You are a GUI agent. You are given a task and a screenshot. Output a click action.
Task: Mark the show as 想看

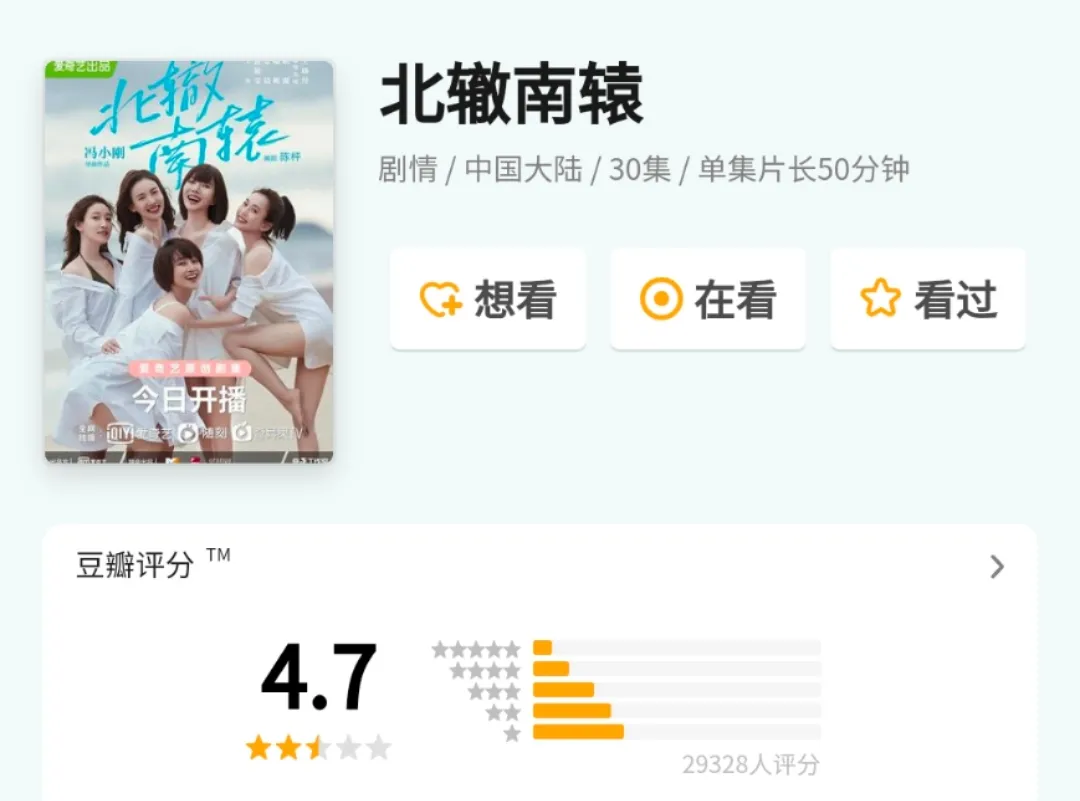pyautogui.click(x=488, y=299)
